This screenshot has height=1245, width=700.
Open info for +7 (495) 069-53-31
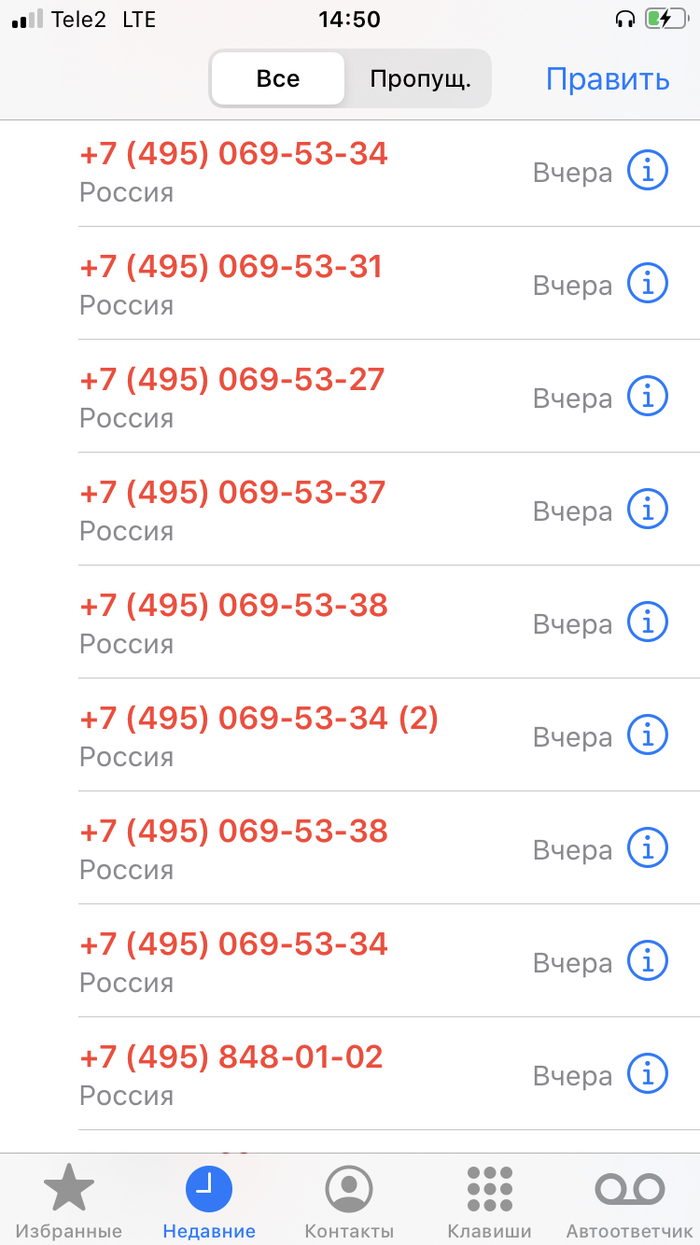tap(647, 285)
